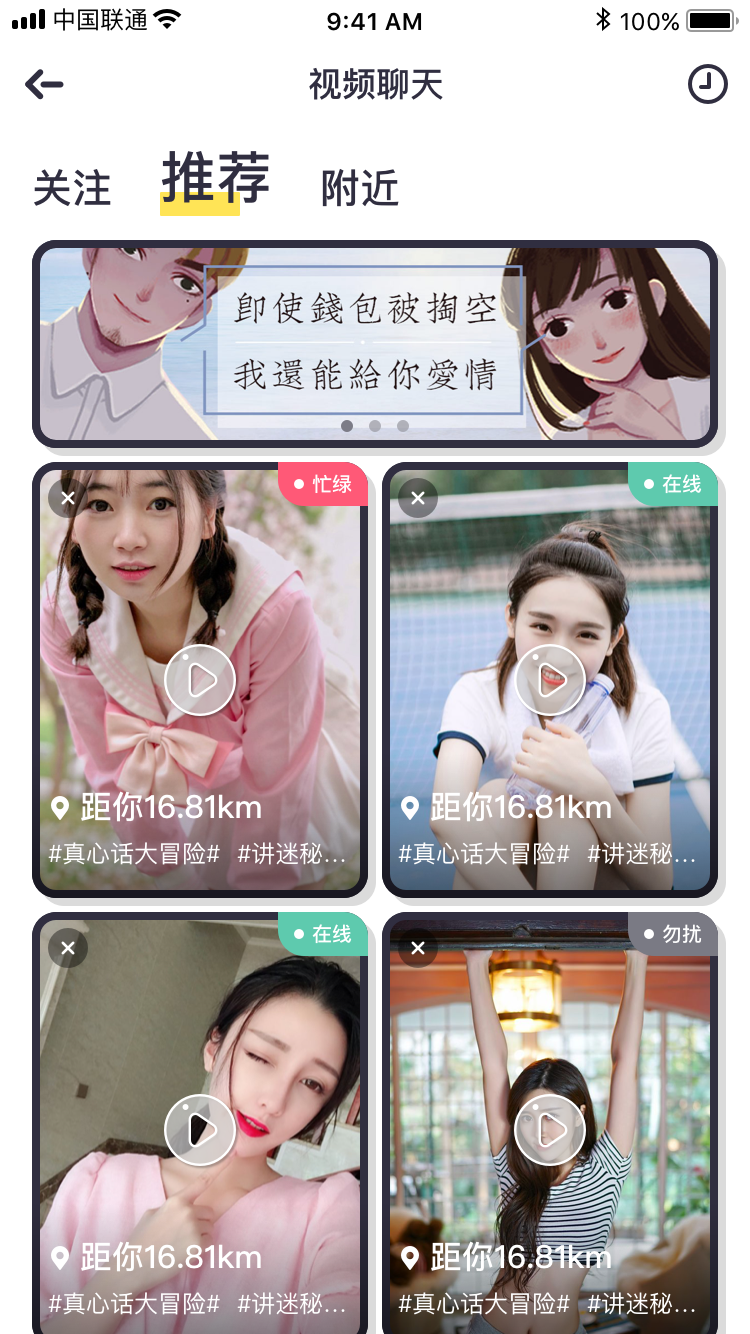The width and height of the screenshot is (750, 1334).
Task: Dismiss the winking girl's card
Action: pos(68,947)
